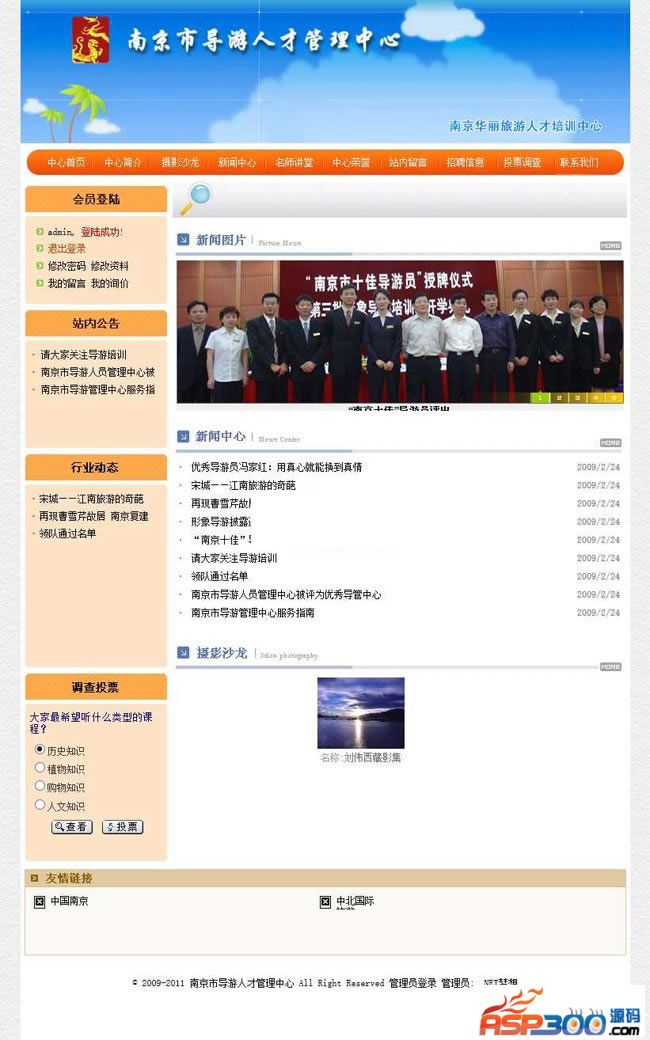
Task: Submit the poll with the 投票 button
Action: [x=123, y=827]
